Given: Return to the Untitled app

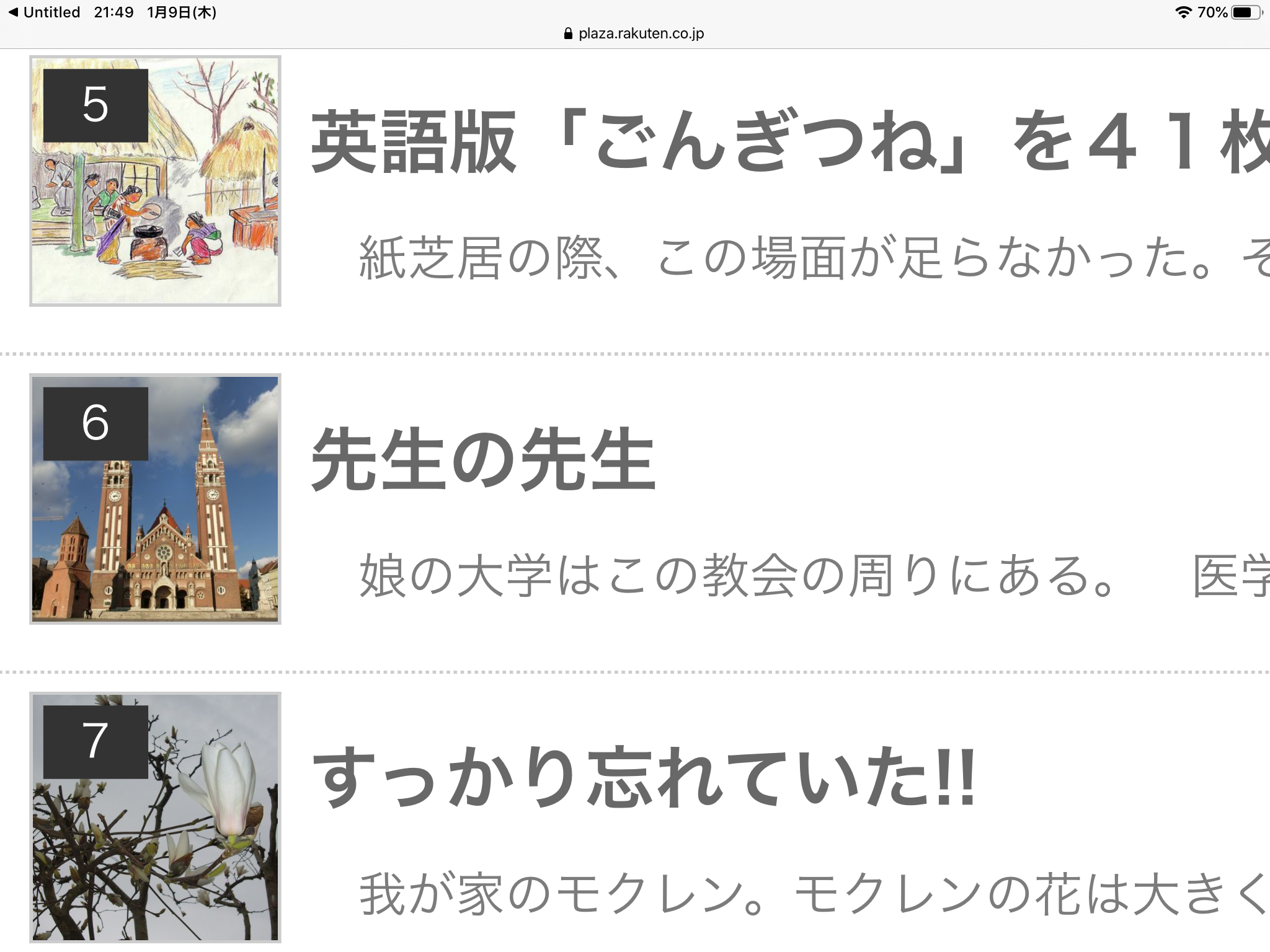Looking at the screenshot, I should pyautogui.click(x=43, y=12).
